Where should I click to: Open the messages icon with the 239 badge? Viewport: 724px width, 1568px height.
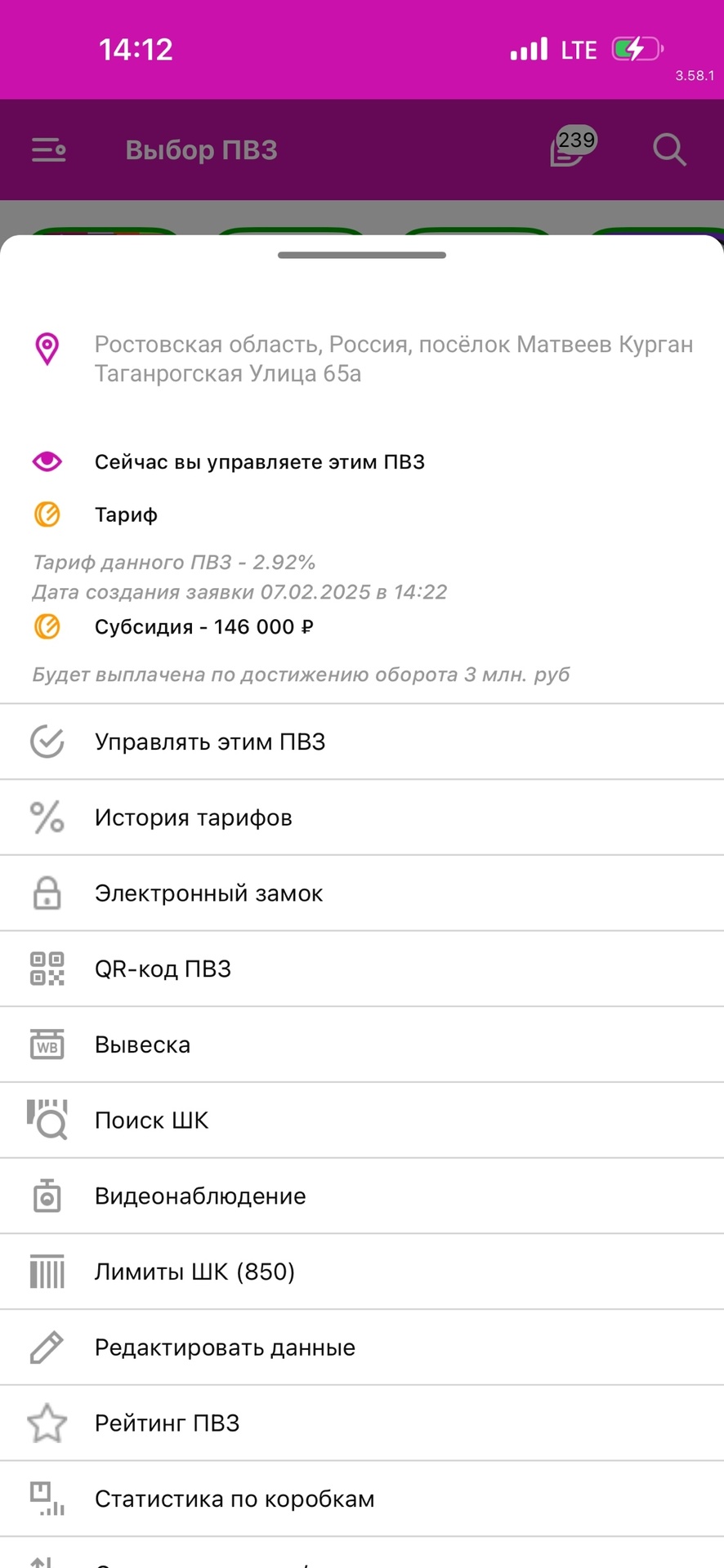[x=569, y=149]
